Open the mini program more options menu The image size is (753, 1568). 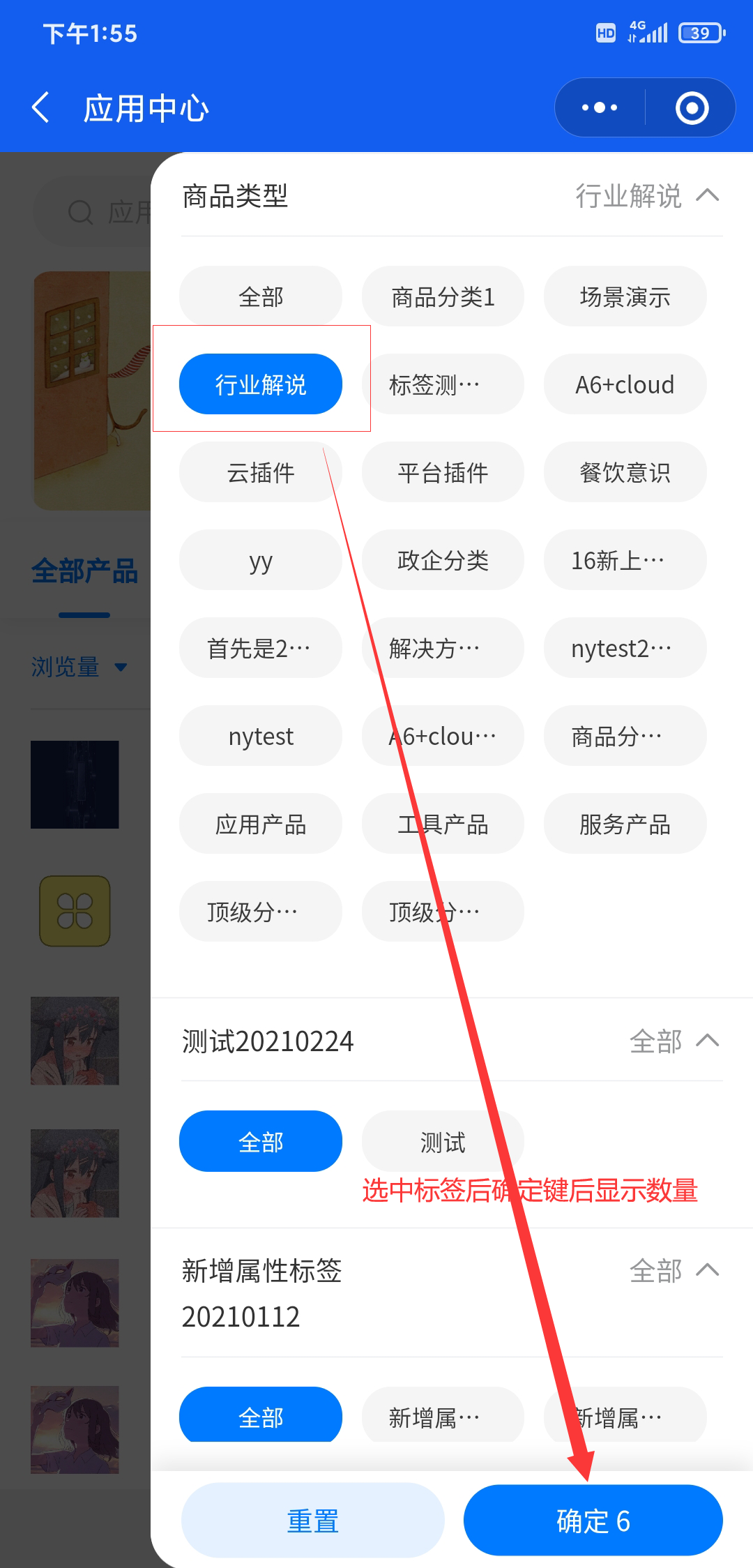tap(600, 108)
